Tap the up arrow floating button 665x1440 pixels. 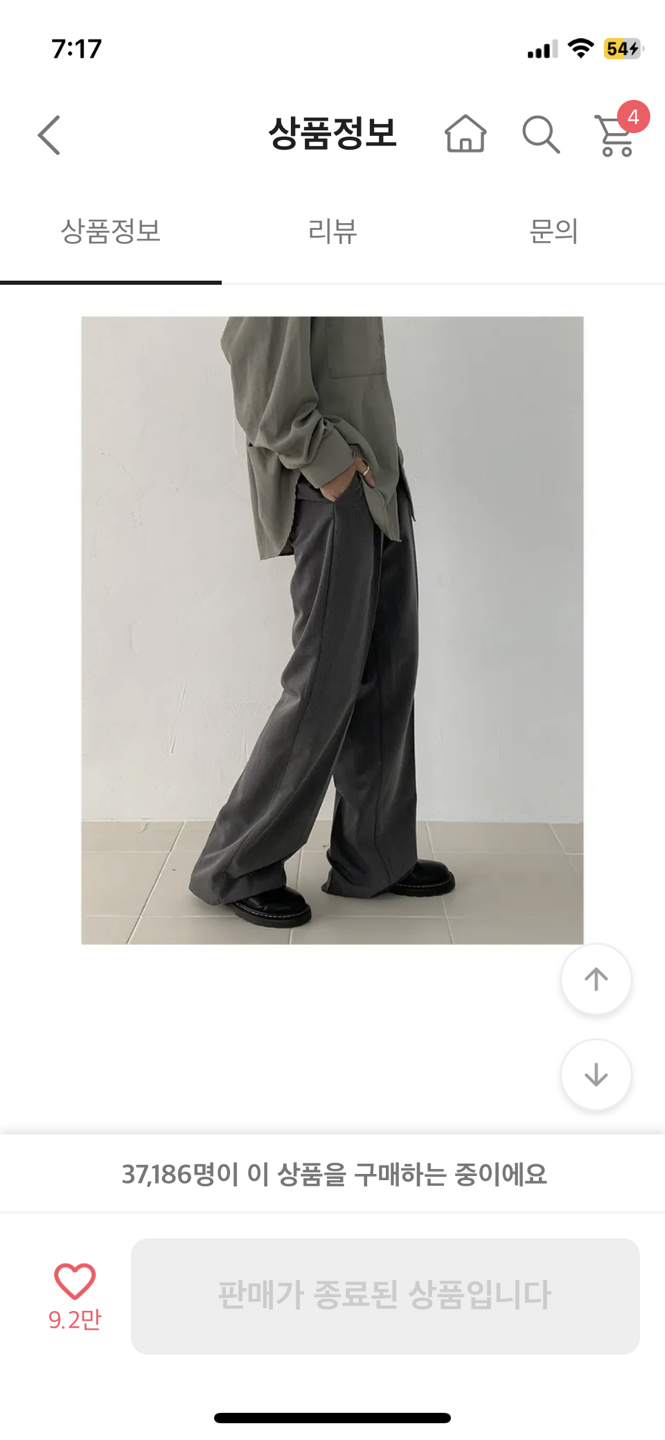pos(596,979)
